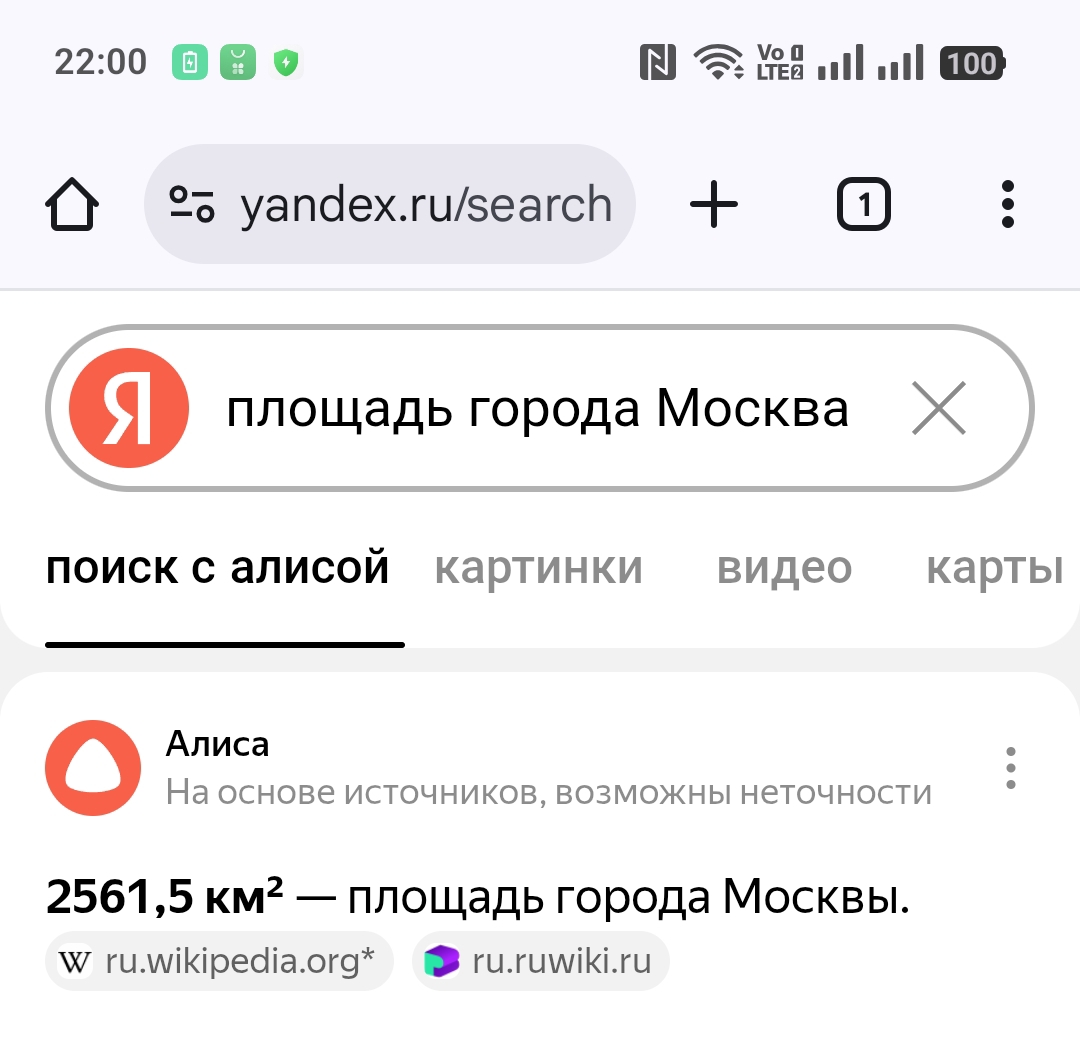Image resolution: width=1080 pixels, height=1038 pixels.
Task: Open the ru.wikipedia.org source
Action: [220, 961]
